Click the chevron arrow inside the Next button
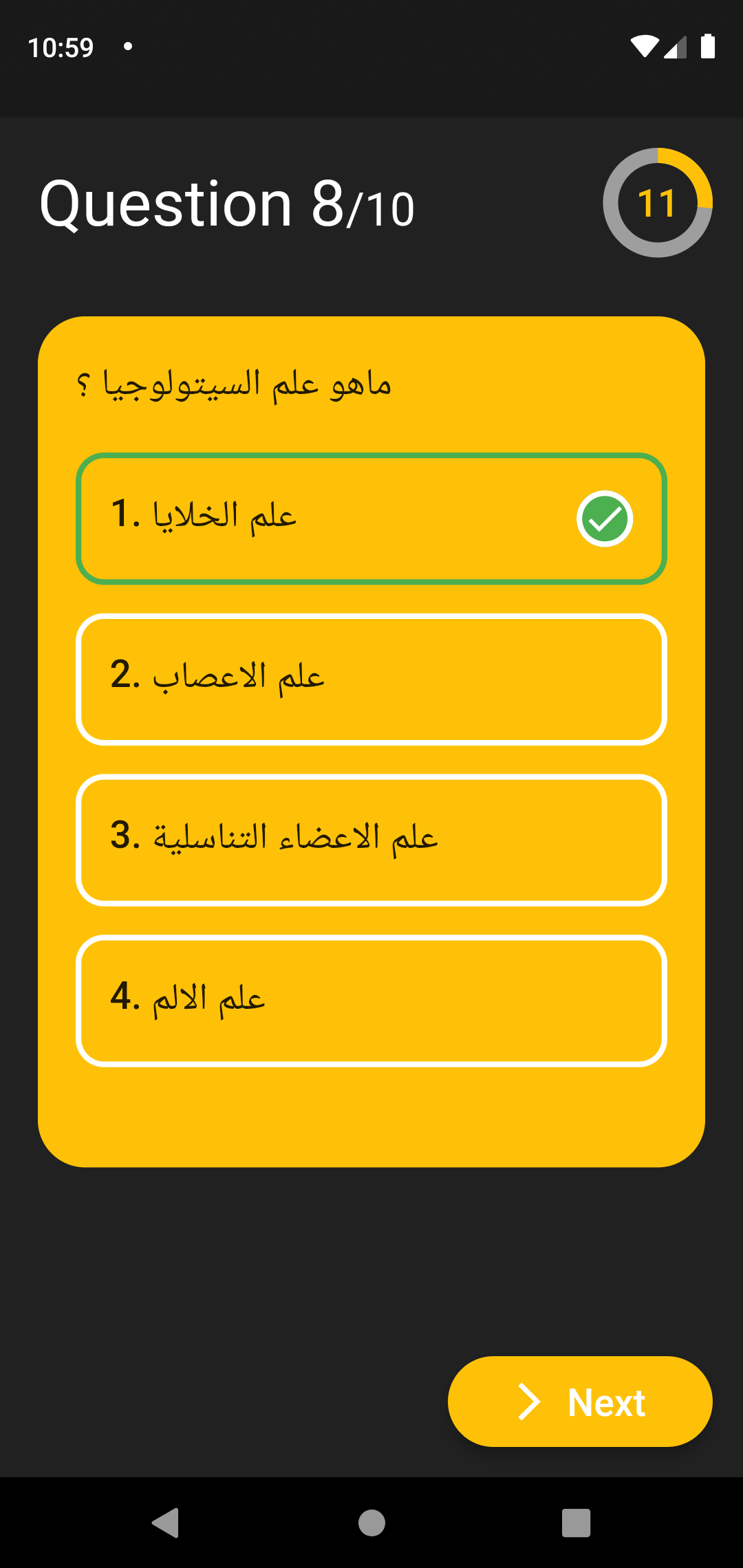 click(531, 1402)
